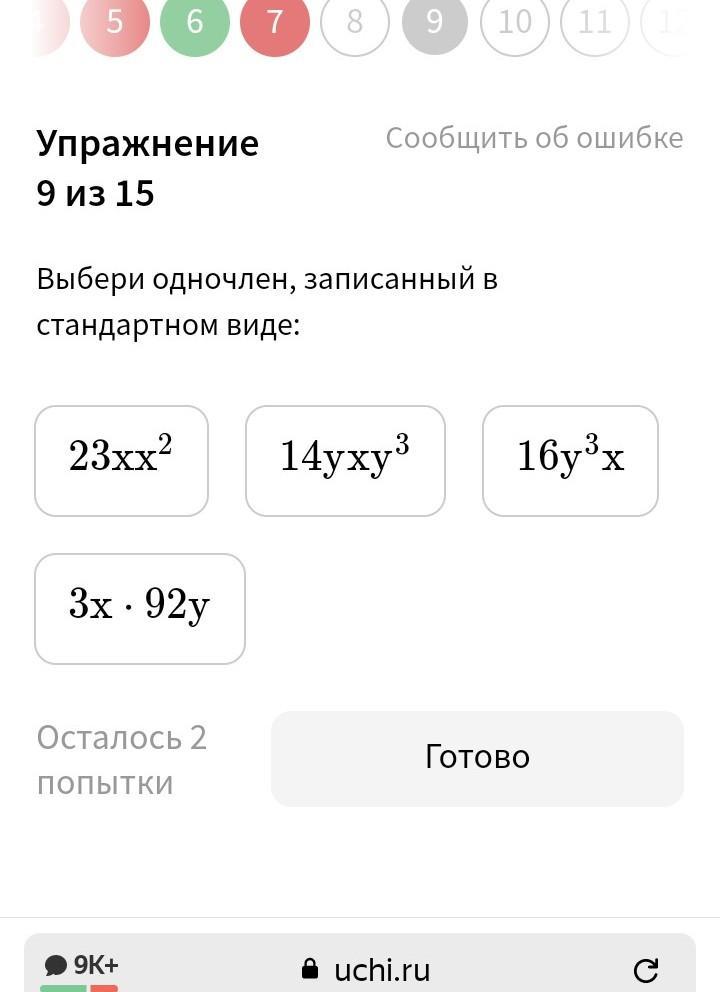Reload the page in the browser
This screenshot has height=992, width=720.
tap(646, 970)
